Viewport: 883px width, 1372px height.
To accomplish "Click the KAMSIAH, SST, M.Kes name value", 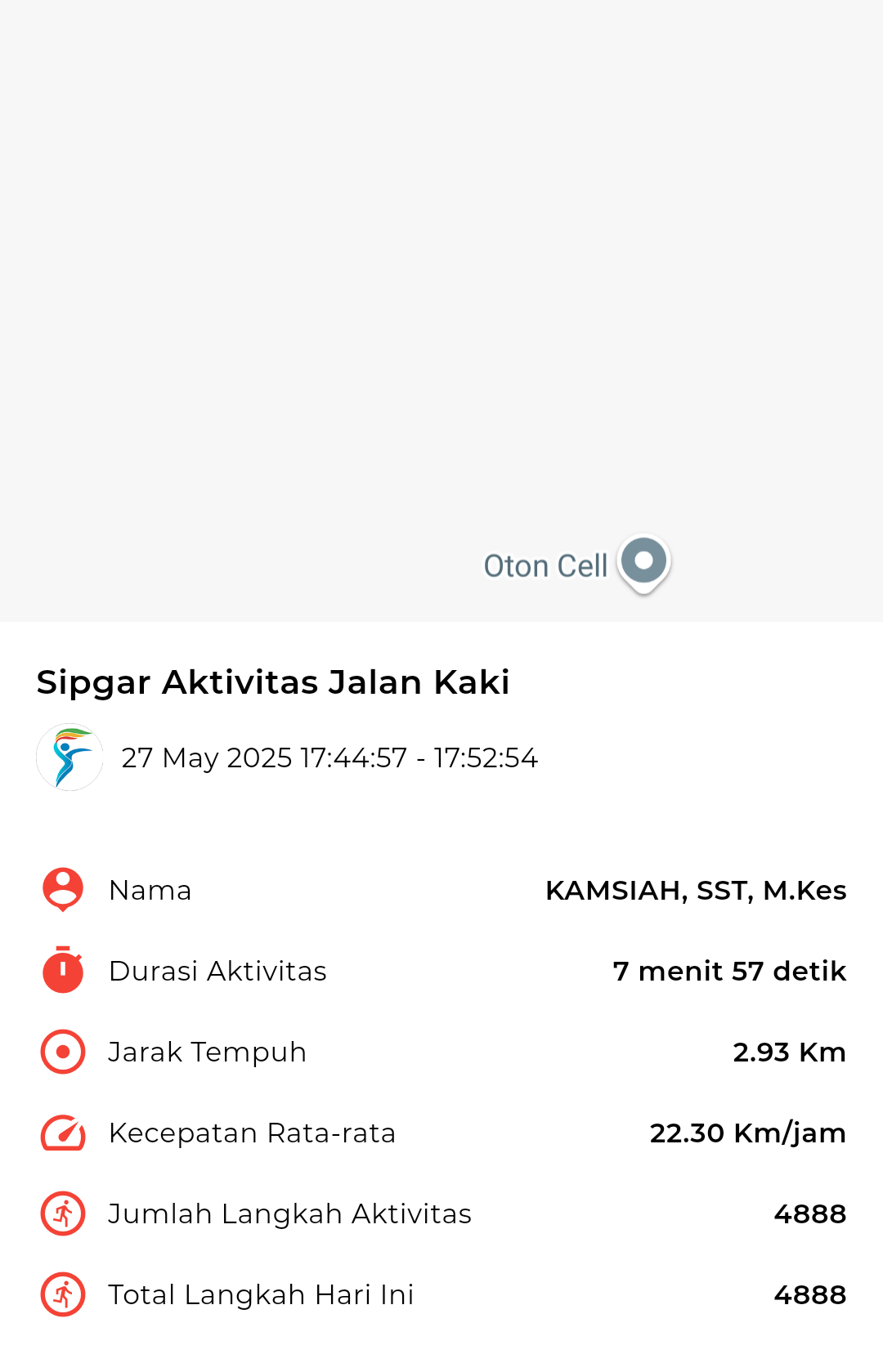I will [x=696, y=891].
